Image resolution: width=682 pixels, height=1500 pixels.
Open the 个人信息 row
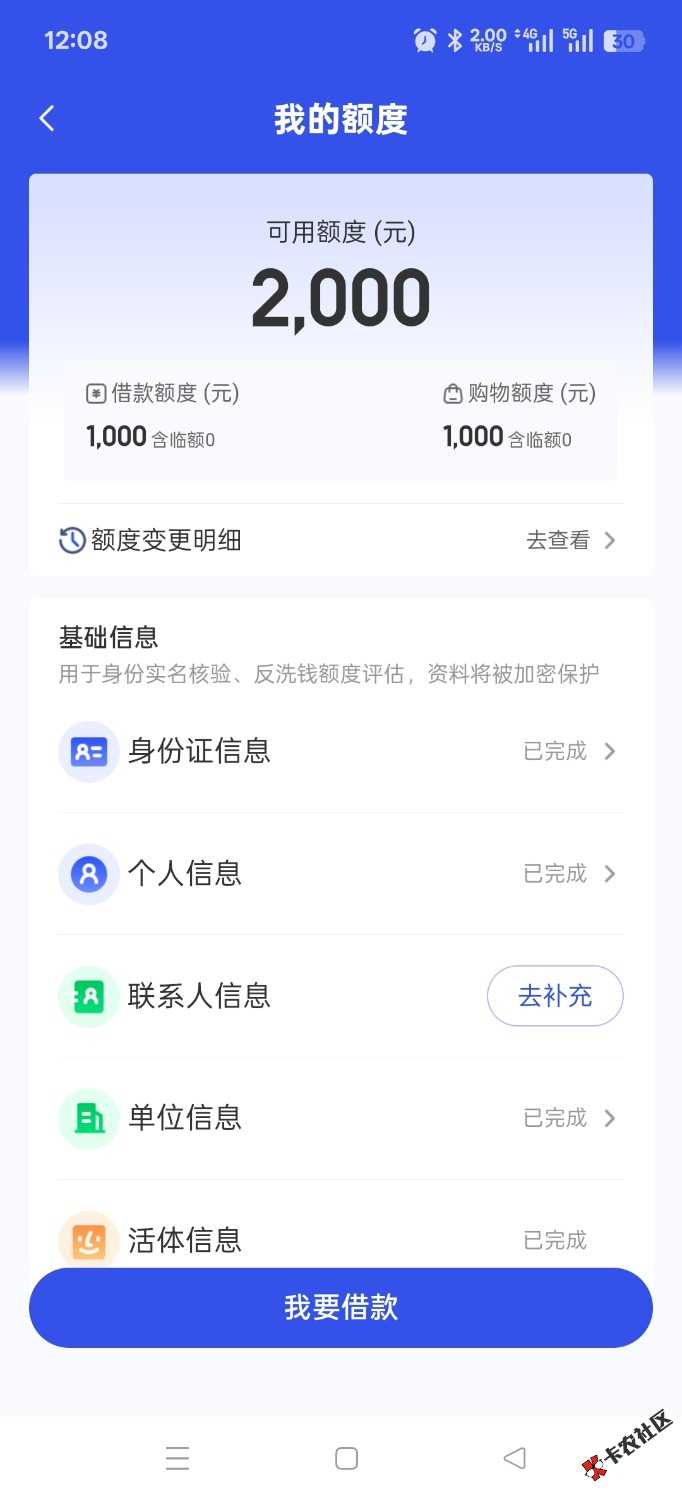[x=340, y=874]
